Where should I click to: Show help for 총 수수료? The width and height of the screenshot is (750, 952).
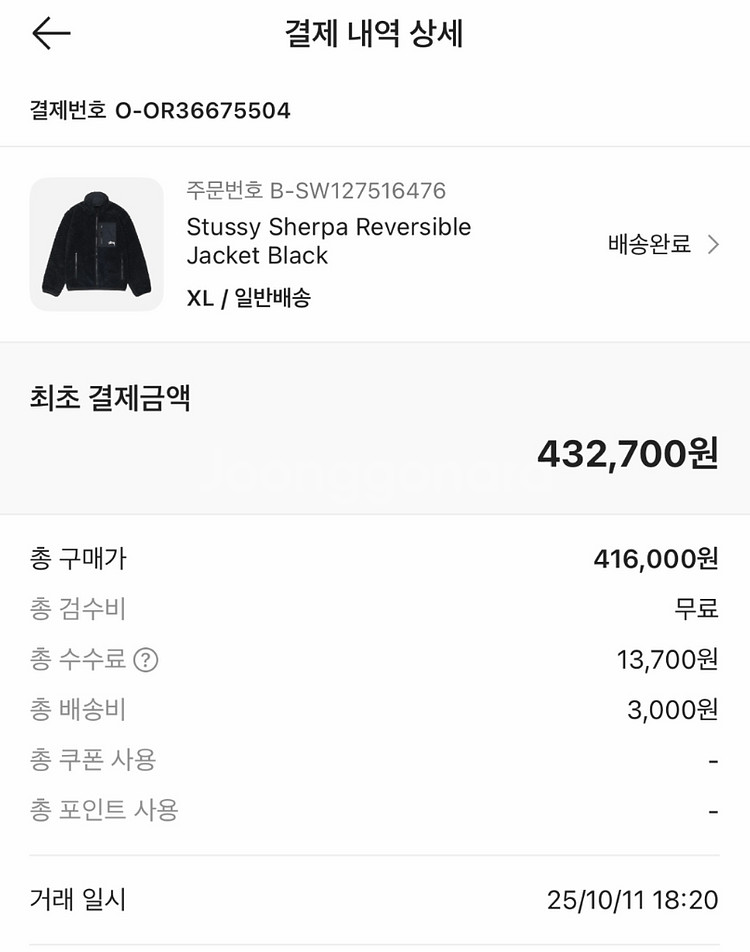[x=147, y=660]
